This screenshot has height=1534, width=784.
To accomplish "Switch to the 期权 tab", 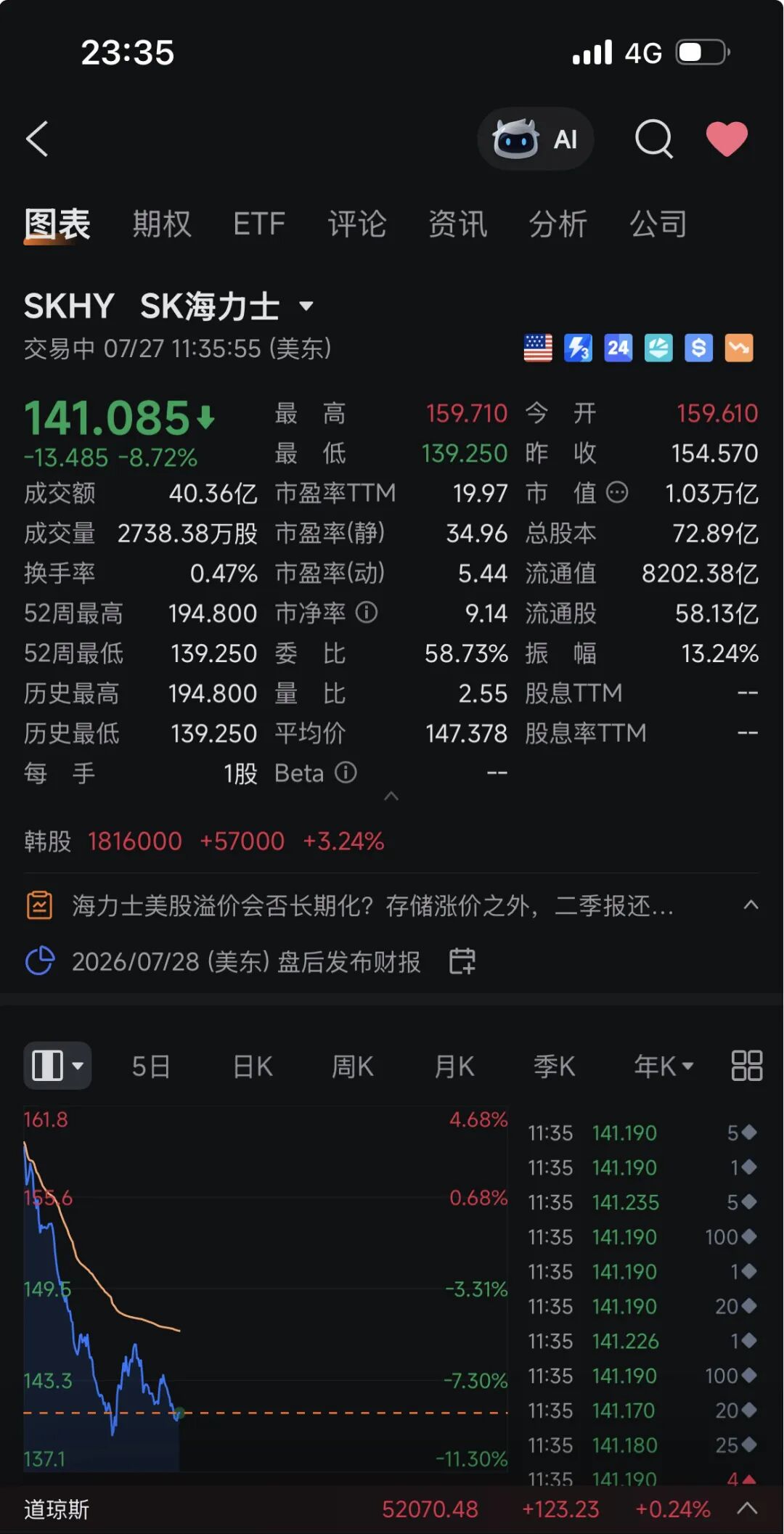I will click(162, 224).
